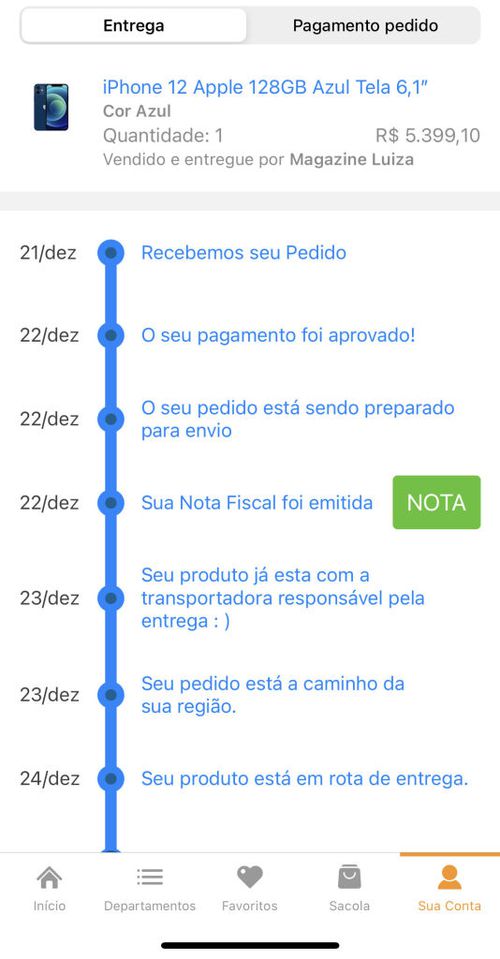Open the iPhone 12 Apple 128GB product link
Viewport: 500px width, 959px height.
tap(265, 87)
